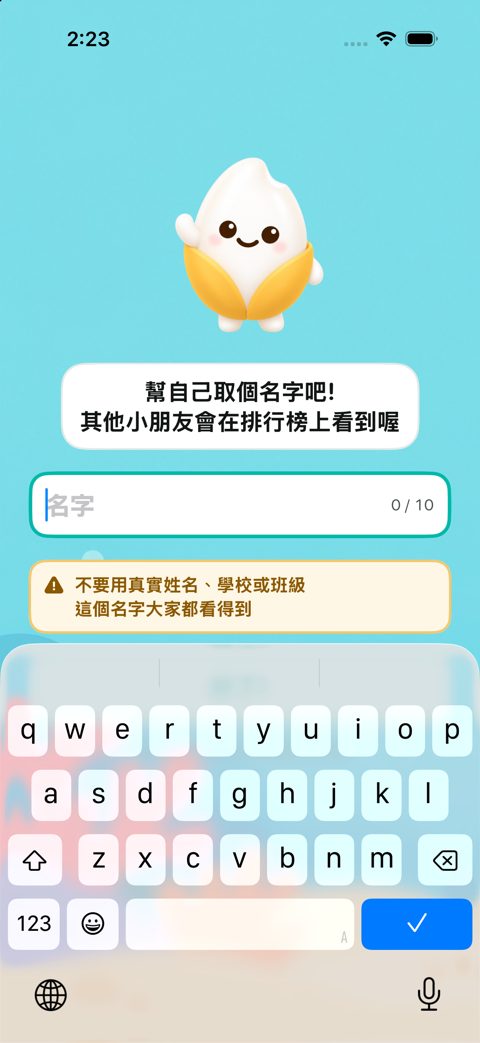Image resolution: width=480 pixels, height=1043 pixels.
Task: Tap the 名字 name input field
Action: pyautogui.click(x=240, y=505)
